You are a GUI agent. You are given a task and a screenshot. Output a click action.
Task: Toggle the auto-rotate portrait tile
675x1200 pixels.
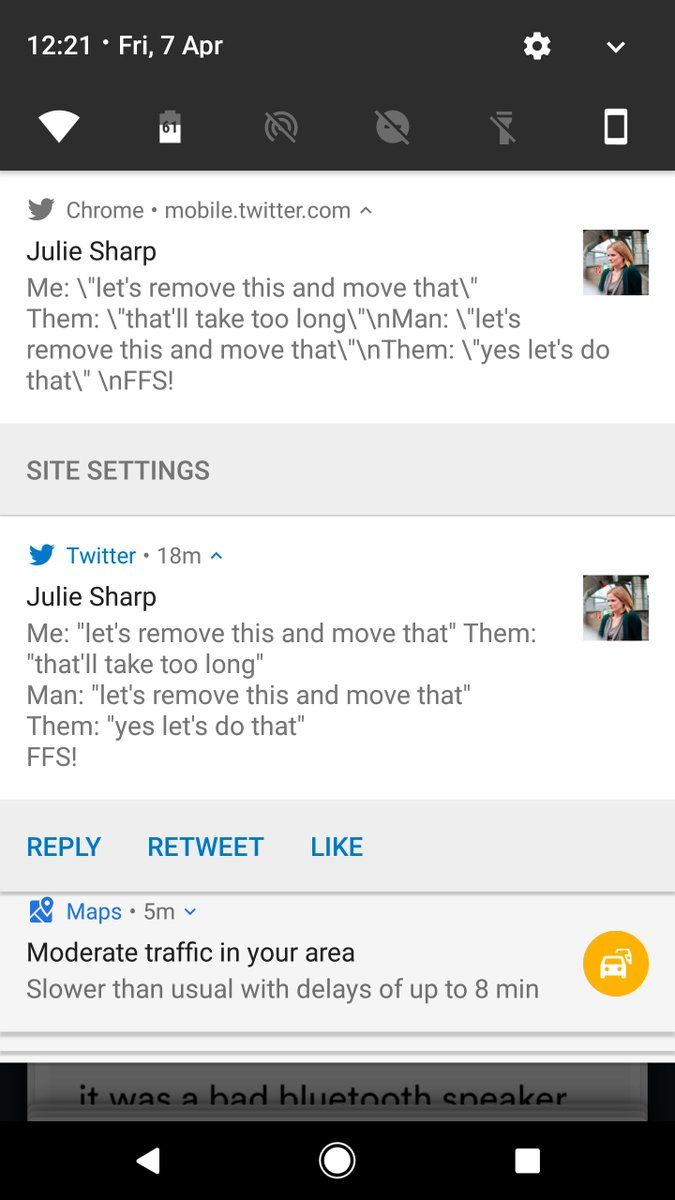coord(616,127)
